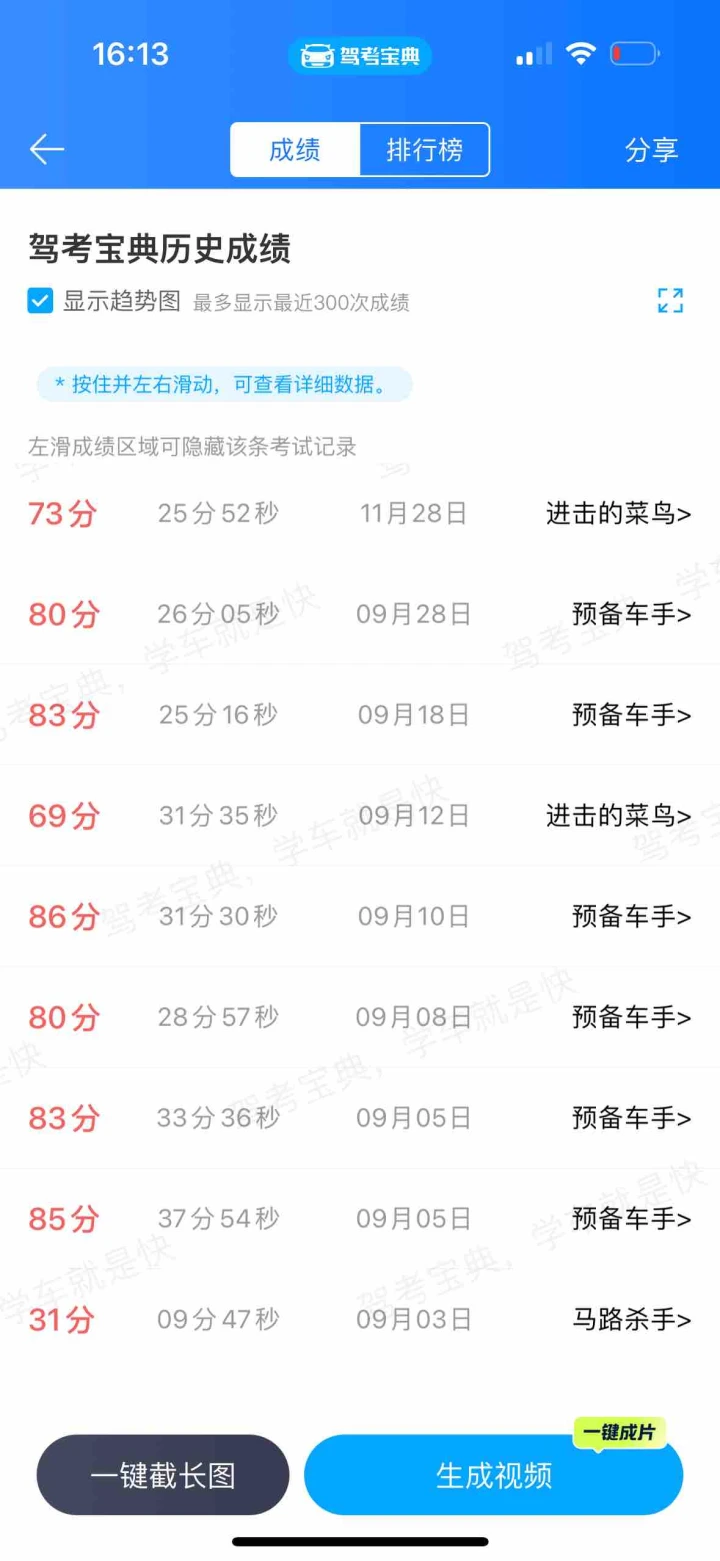This screenshot has height=1561, width=720.
Task: Open the 73分 record from 11月28日
Action: click(360, 514)
